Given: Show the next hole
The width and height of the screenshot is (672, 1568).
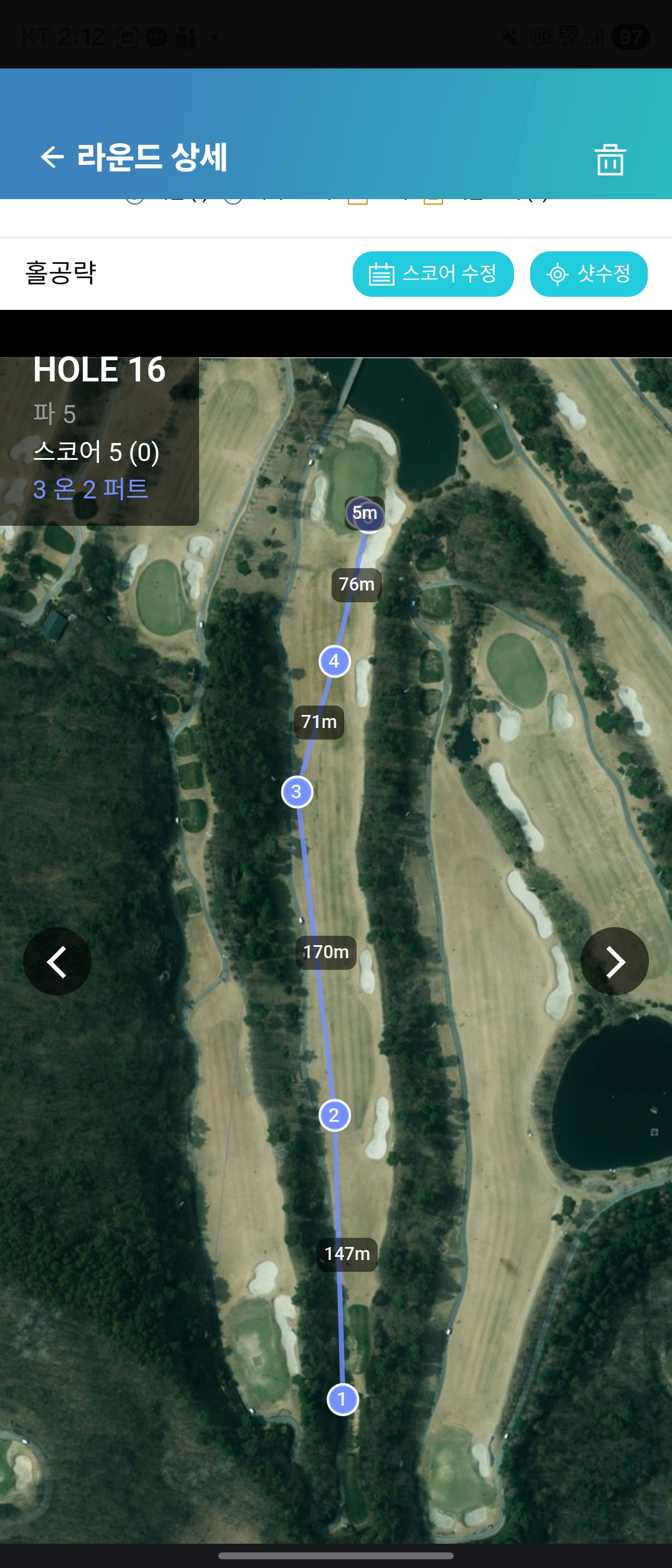Looking at the screenshot, I should [x=615, y=961].
